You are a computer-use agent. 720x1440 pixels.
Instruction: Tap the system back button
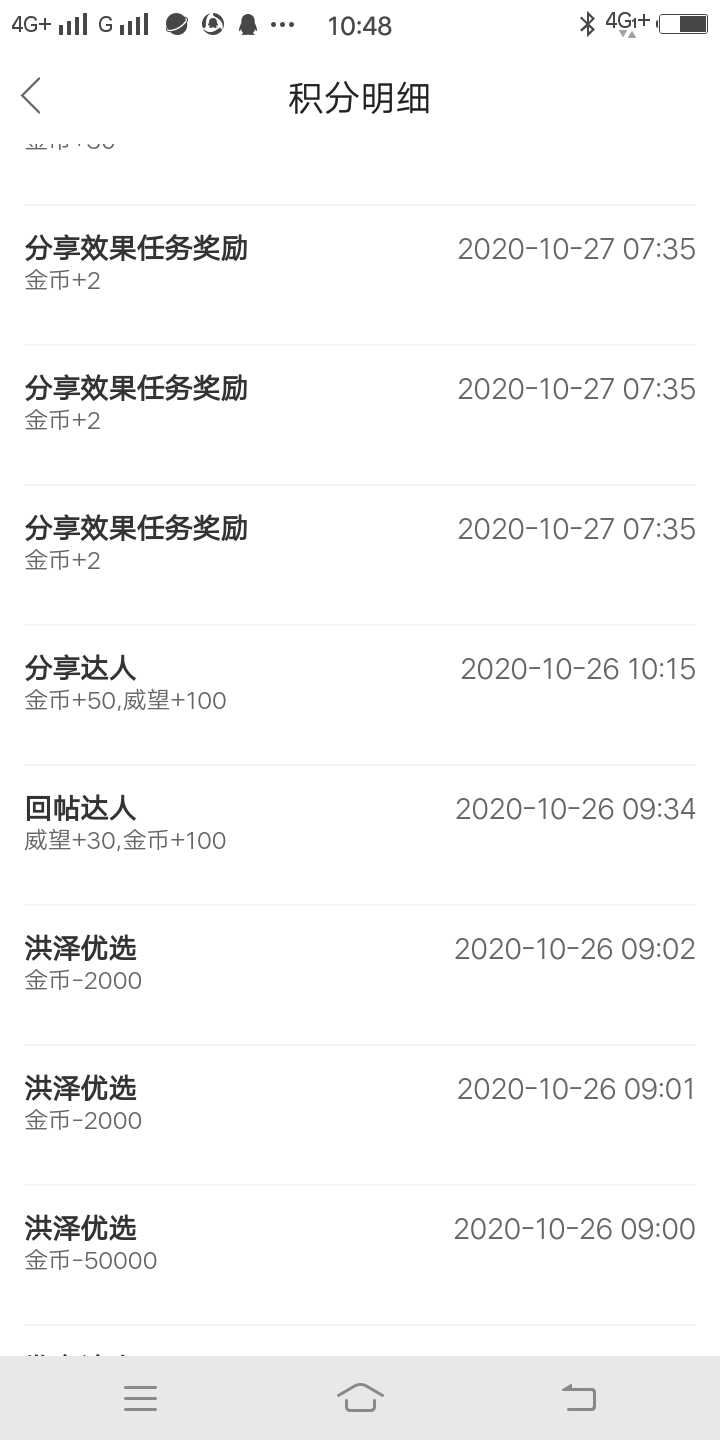(x=579, y=1397)
